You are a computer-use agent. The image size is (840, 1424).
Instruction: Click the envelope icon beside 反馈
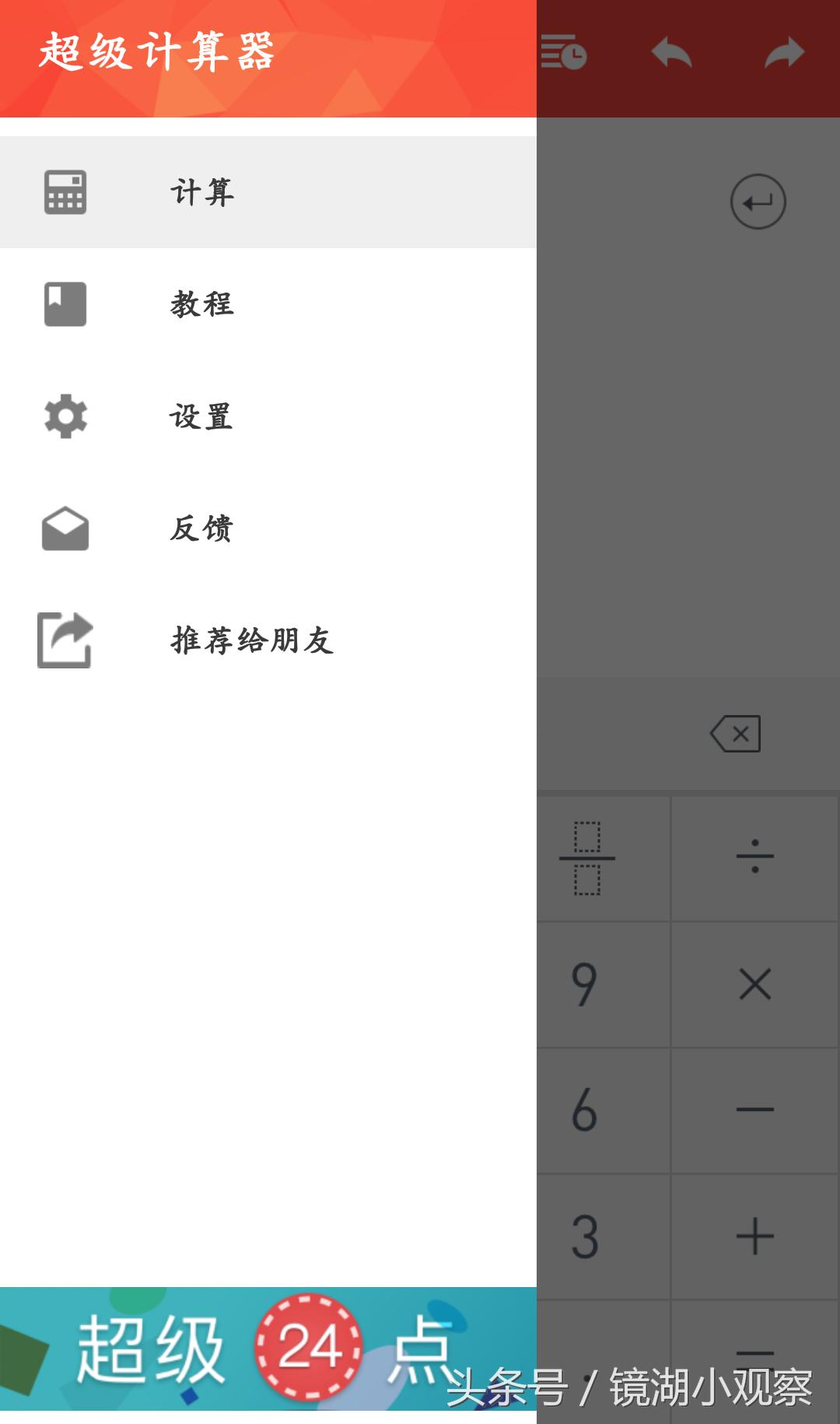(x=65, y=529)
